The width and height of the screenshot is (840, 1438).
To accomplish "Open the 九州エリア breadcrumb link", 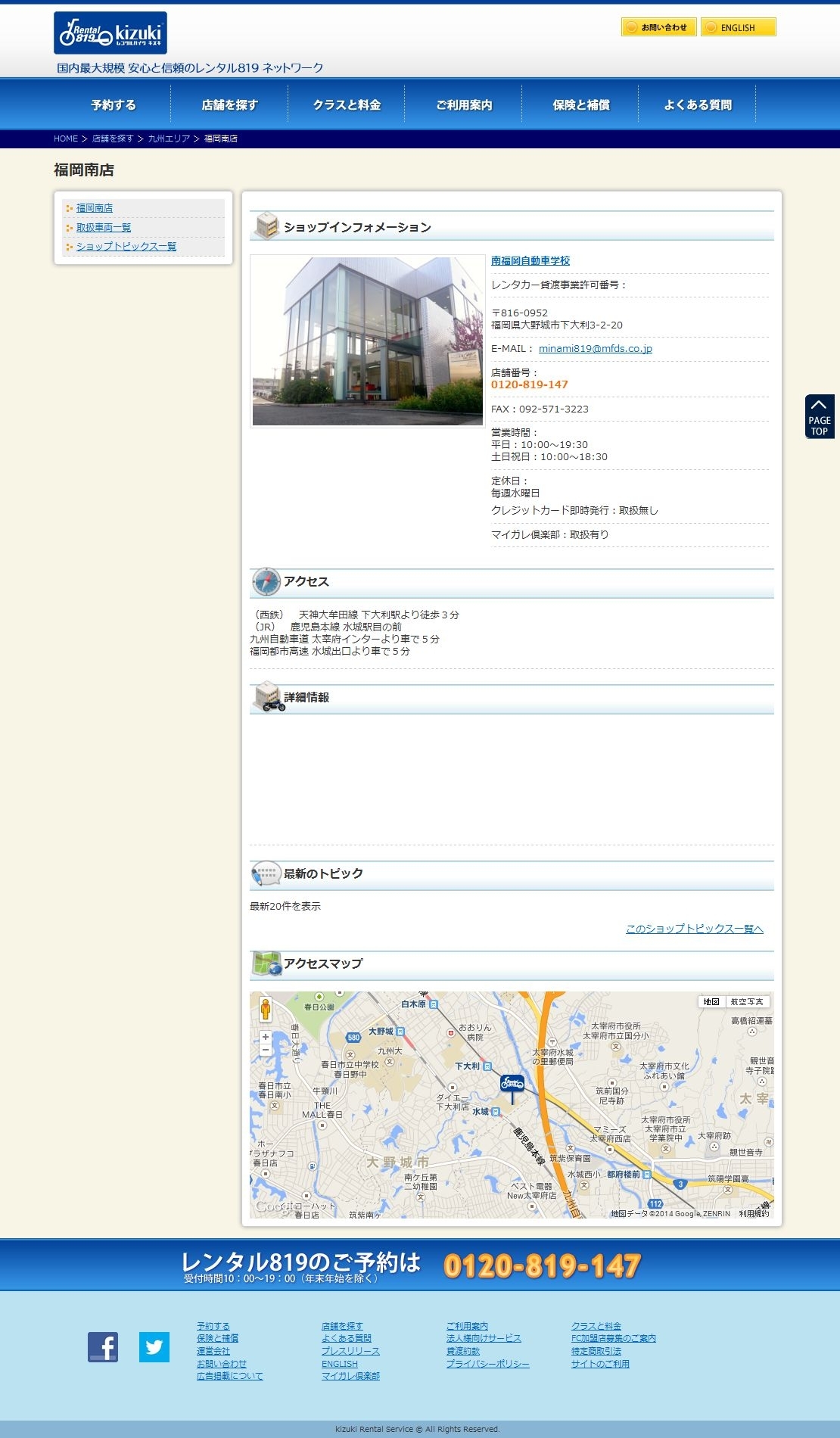I will click(x=169, y=139).
